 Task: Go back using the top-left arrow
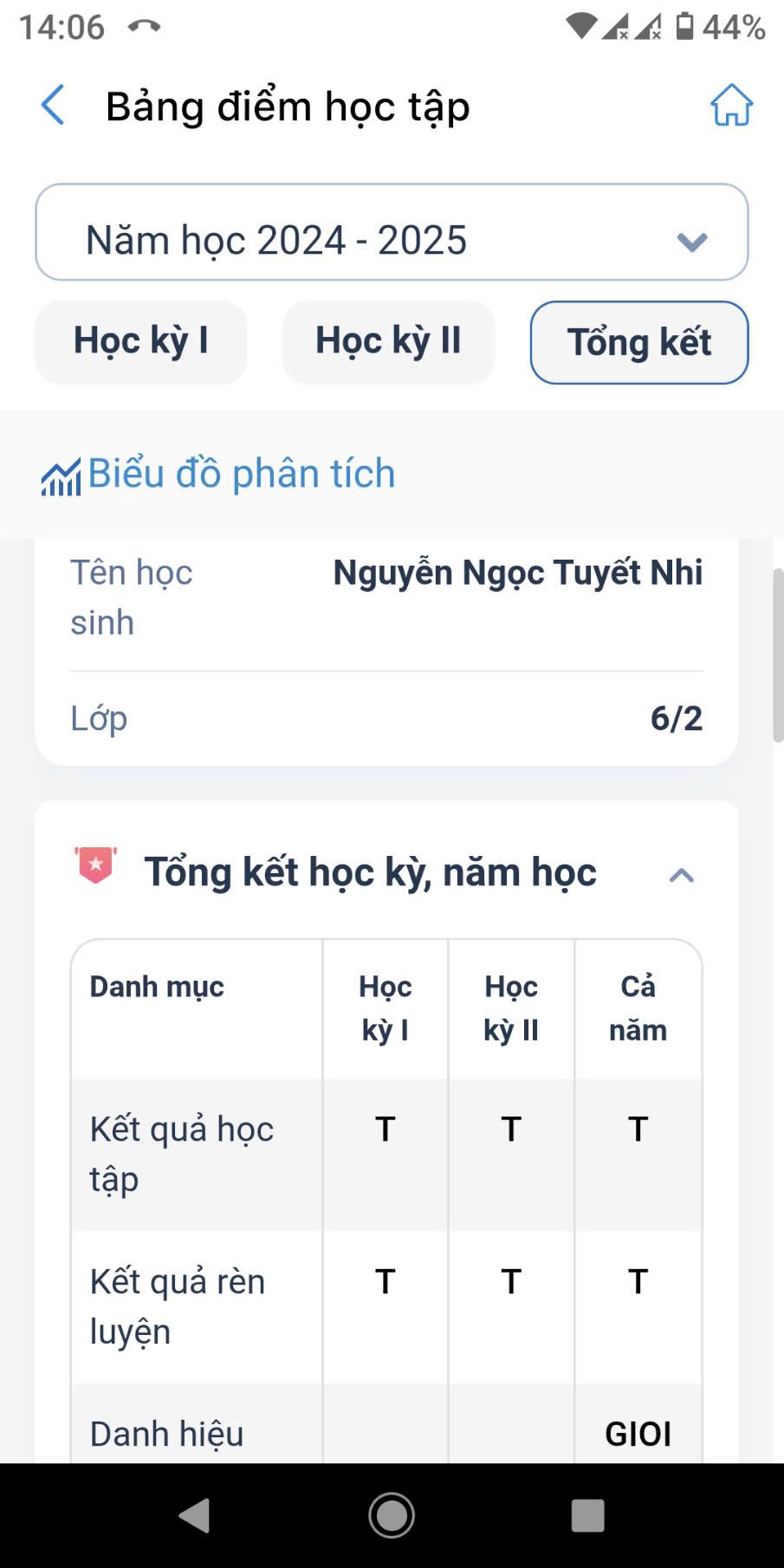point(53,106)
